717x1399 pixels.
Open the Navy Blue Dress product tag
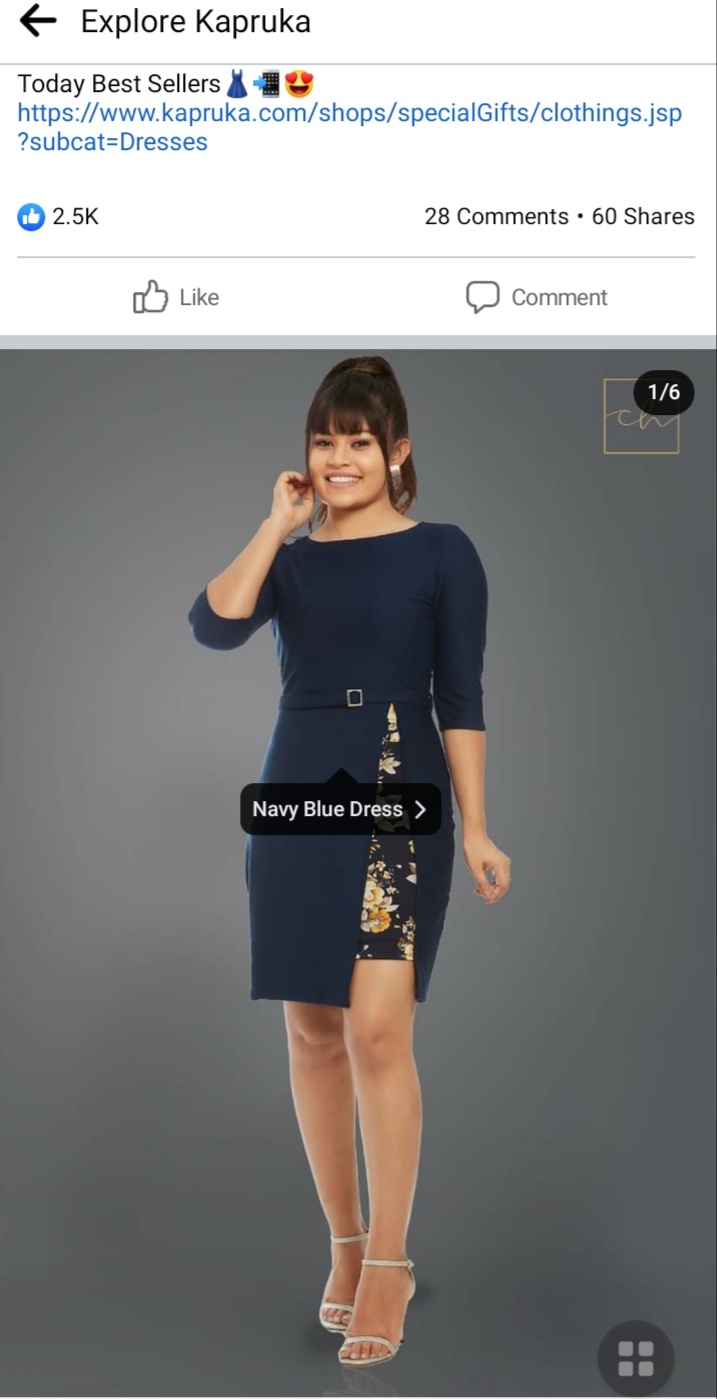340,809
